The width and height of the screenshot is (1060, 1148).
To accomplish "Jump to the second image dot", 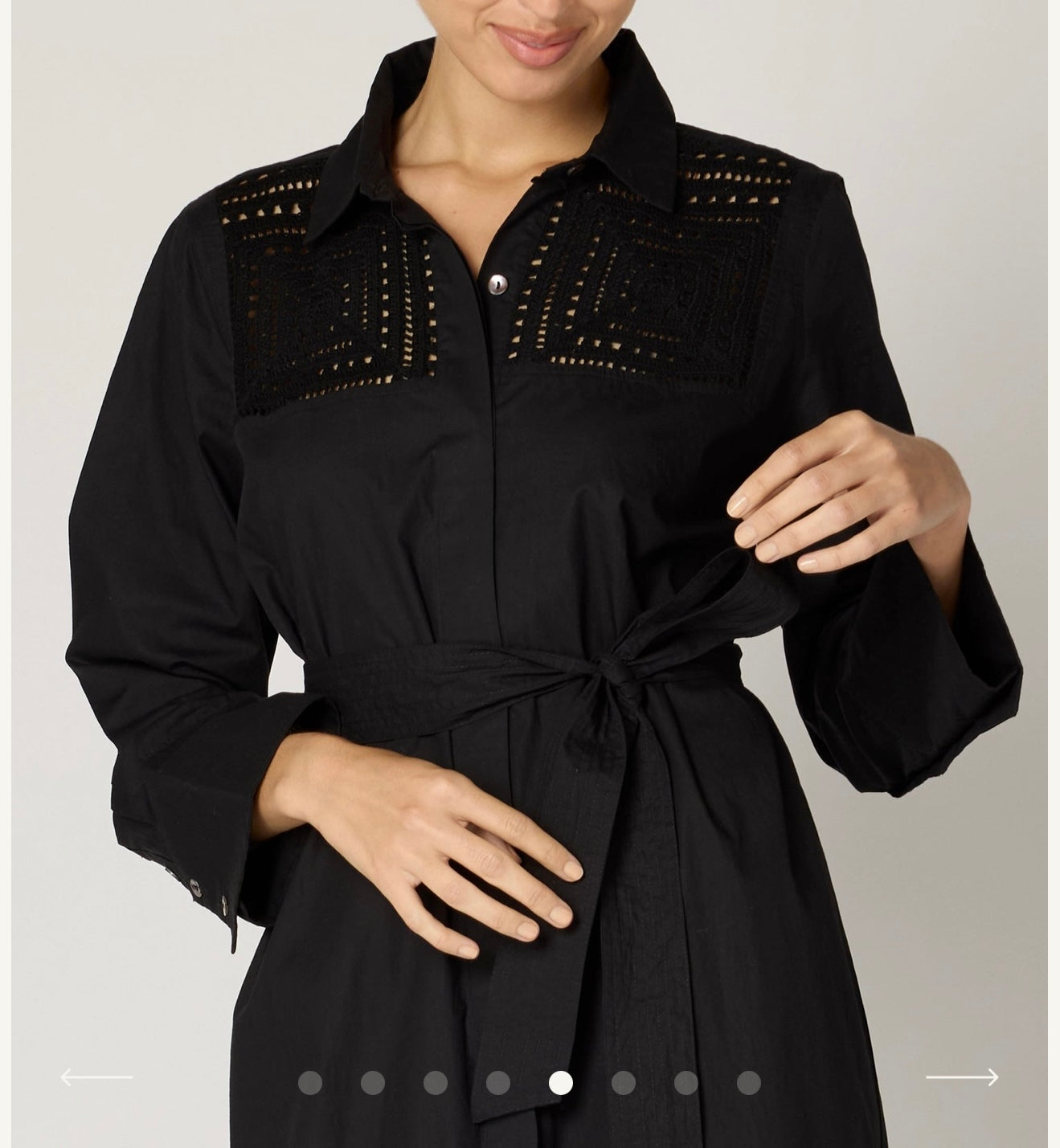I will (x=373, y=1083).
